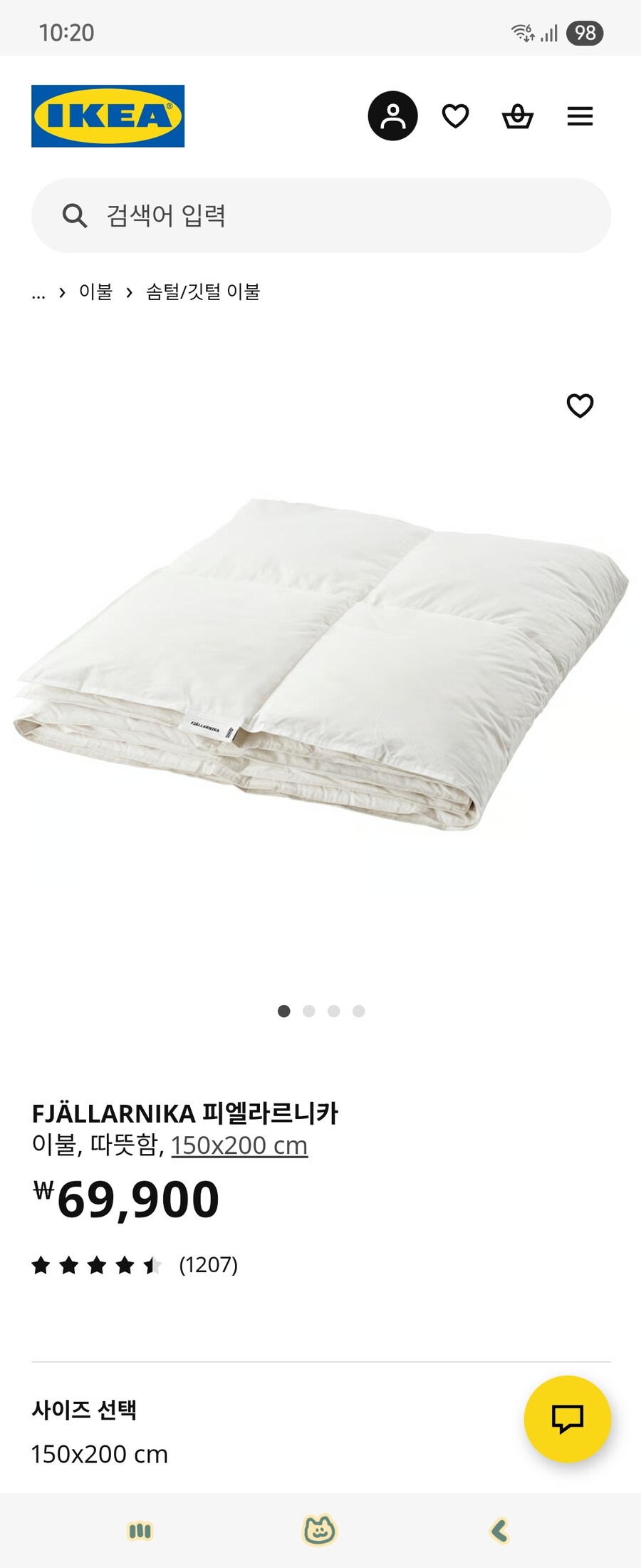This screenshot has width=641, height=1568.
Task: Open the IKEA home logo
Action: point(108,116)
